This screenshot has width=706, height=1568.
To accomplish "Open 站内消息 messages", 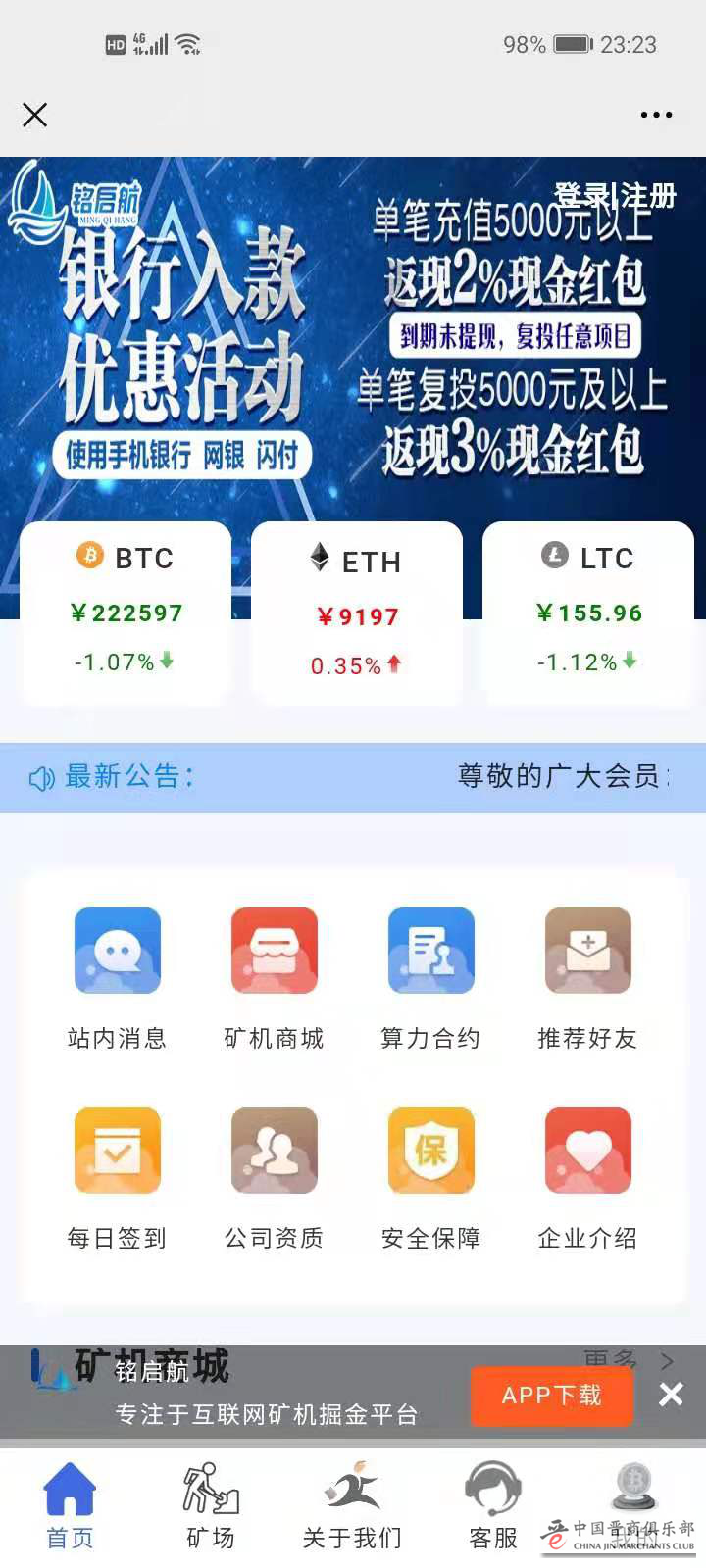I will pos(118,975).
